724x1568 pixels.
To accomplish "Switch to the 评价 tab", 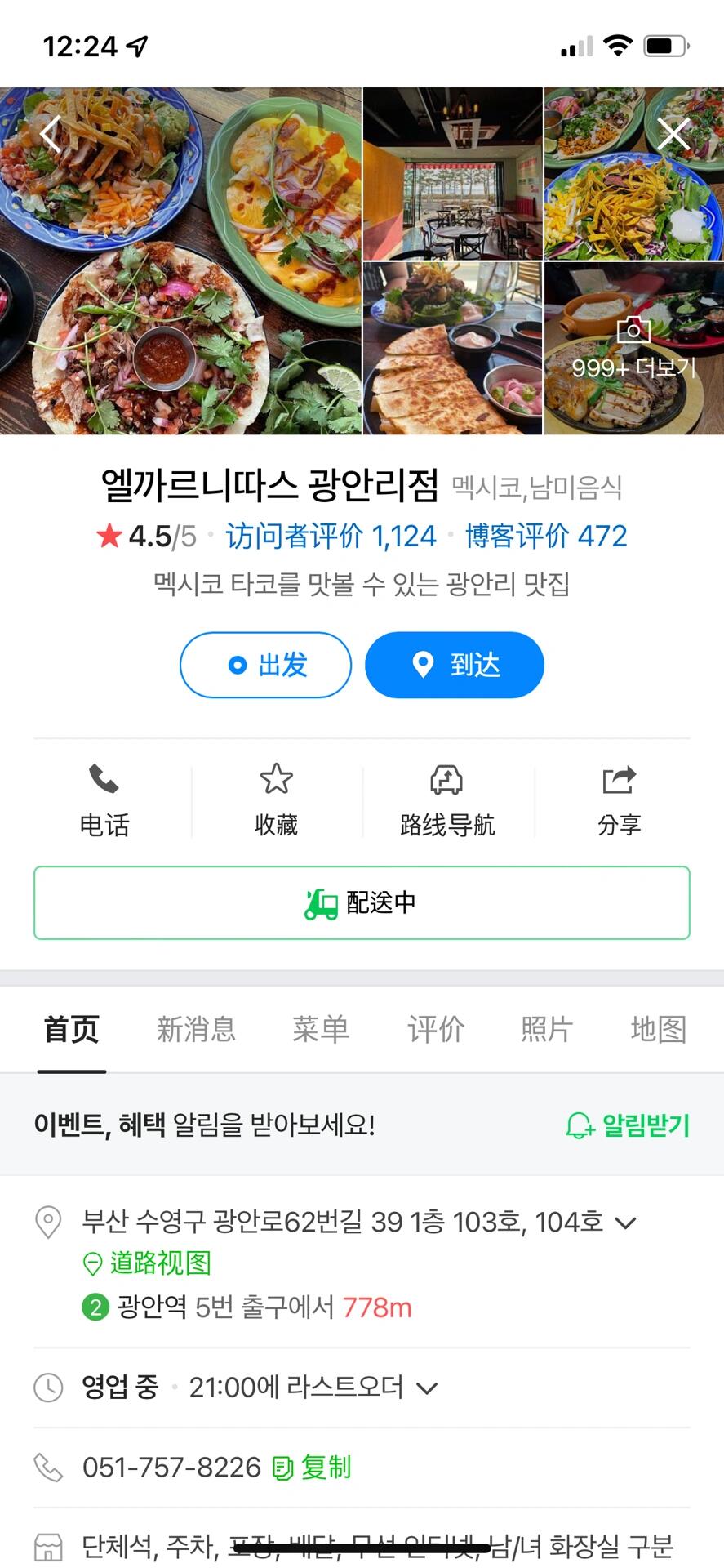I will [x=436, y=1029].
